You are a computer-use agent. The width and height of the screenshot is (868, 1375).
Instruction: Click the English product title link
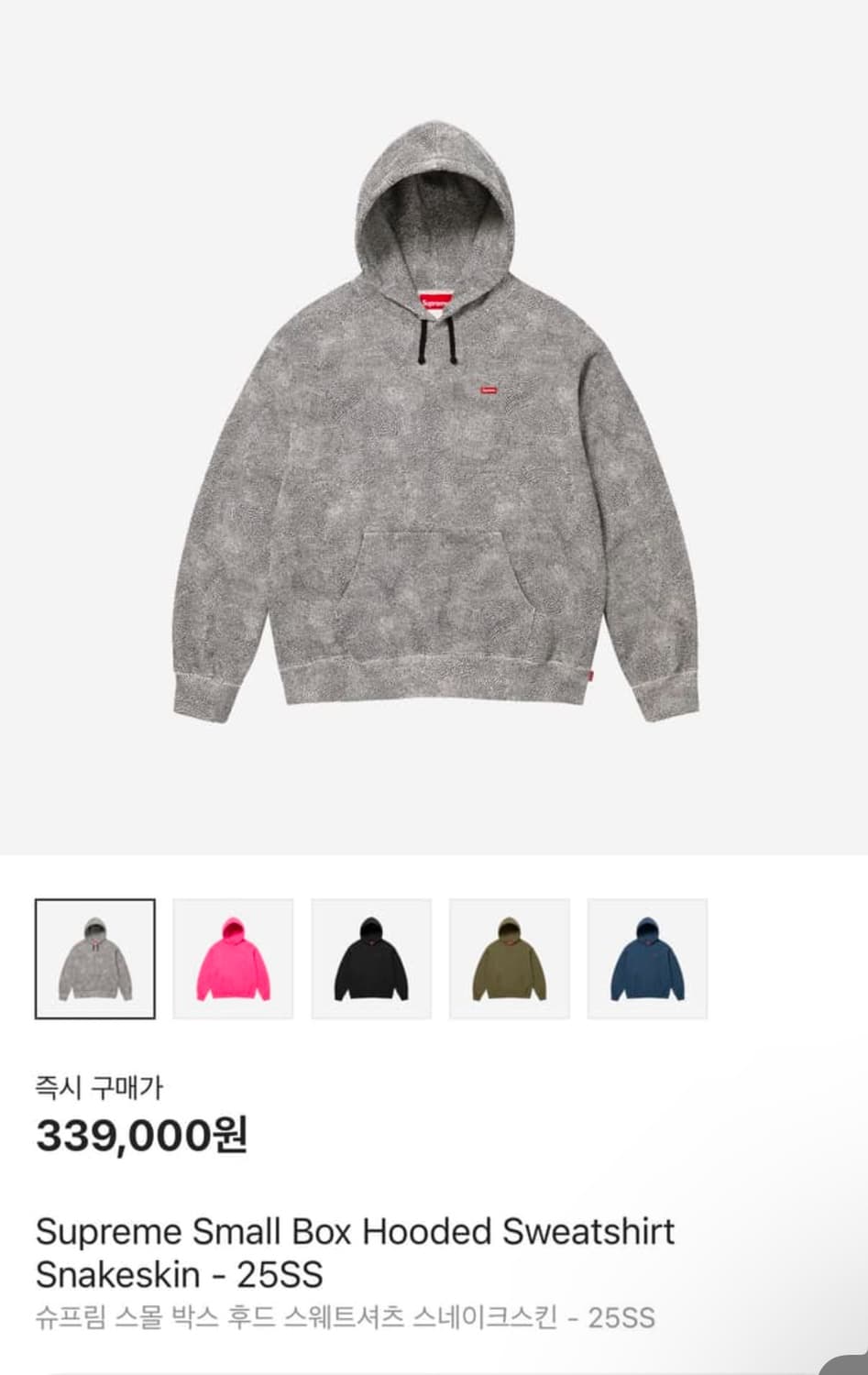click(x=356, y=1232)
